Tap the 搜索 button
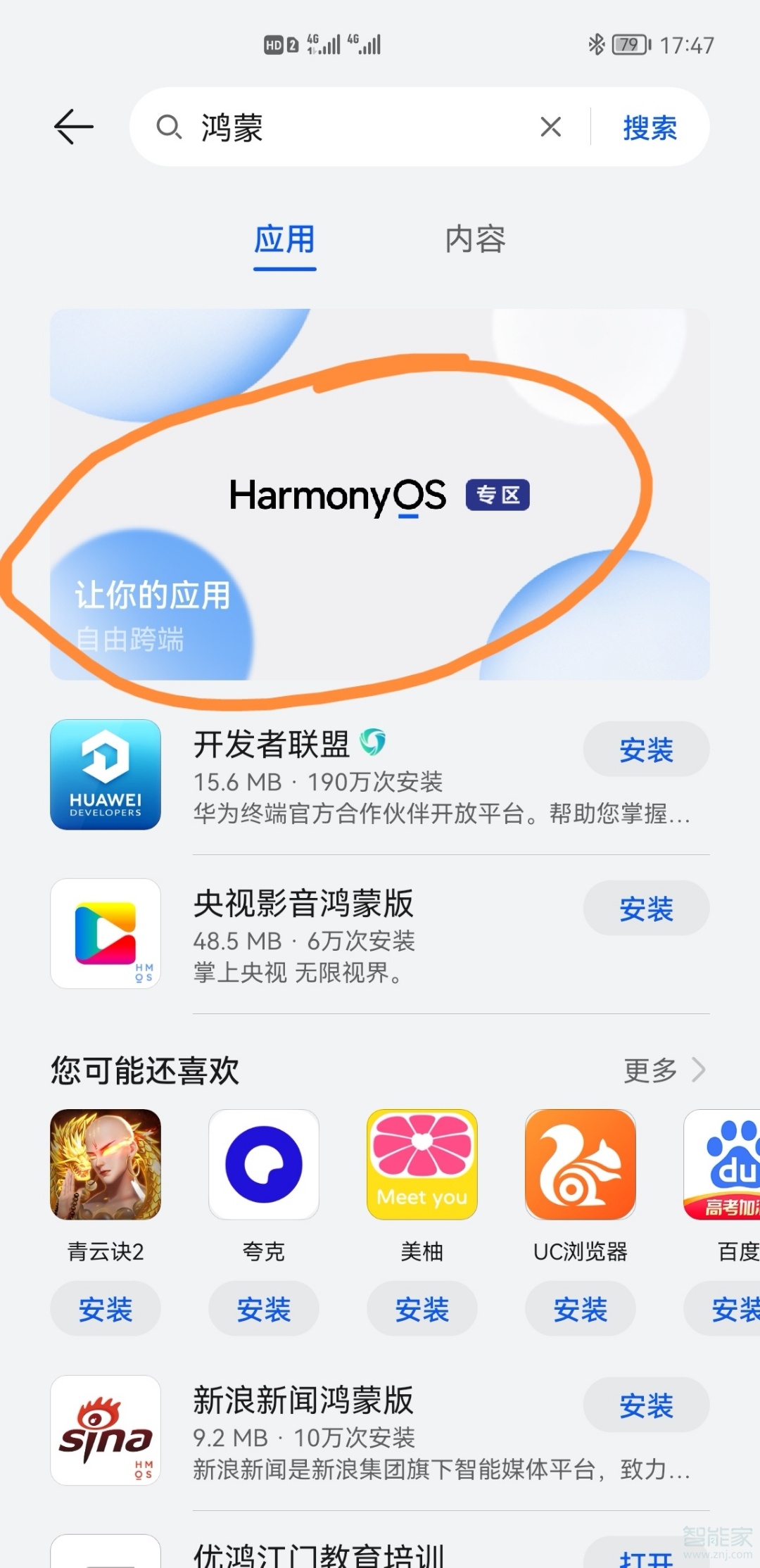The image size is (760, 1568). point(649,128)
